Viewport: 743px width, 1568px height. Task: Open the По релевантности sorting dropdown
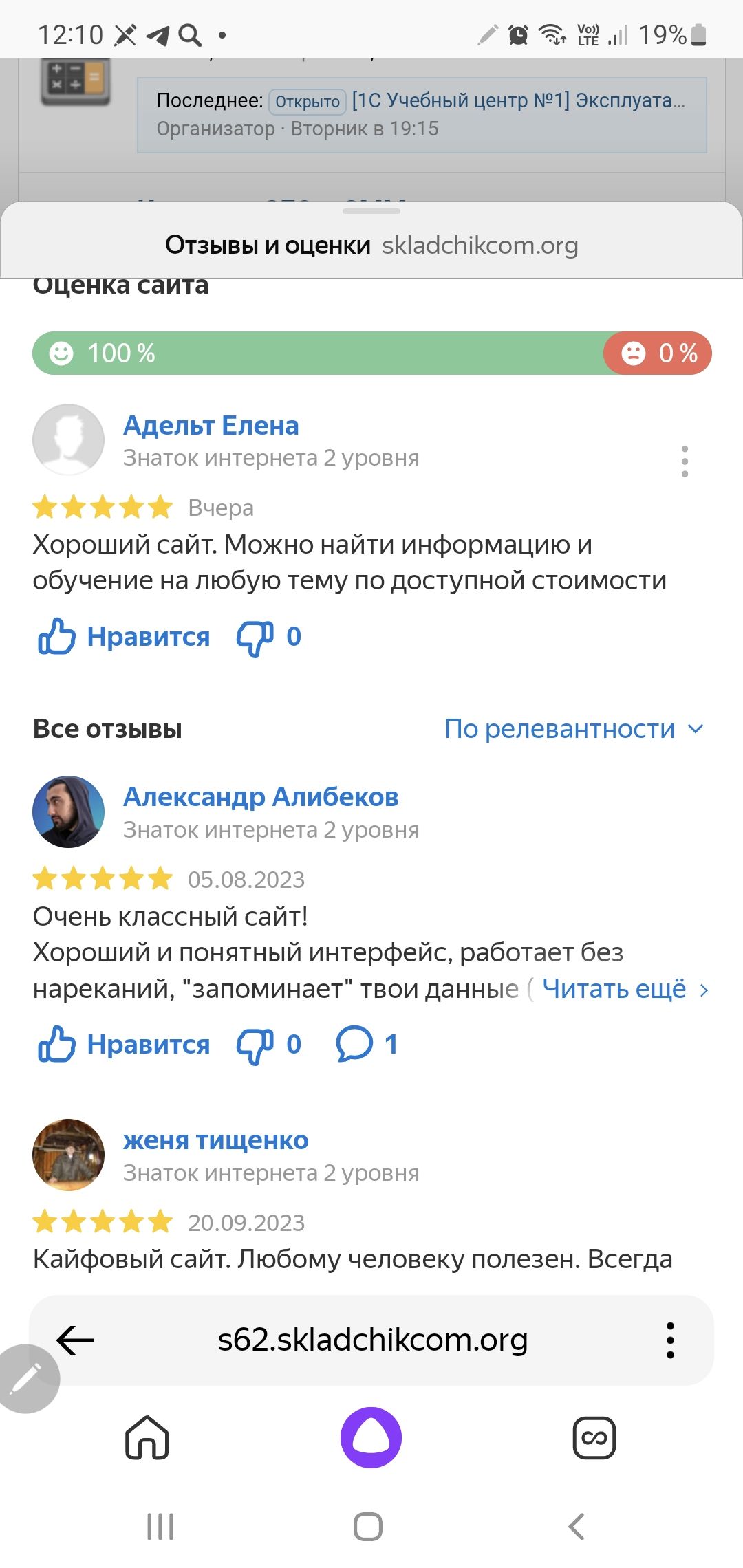coord(574,729)
